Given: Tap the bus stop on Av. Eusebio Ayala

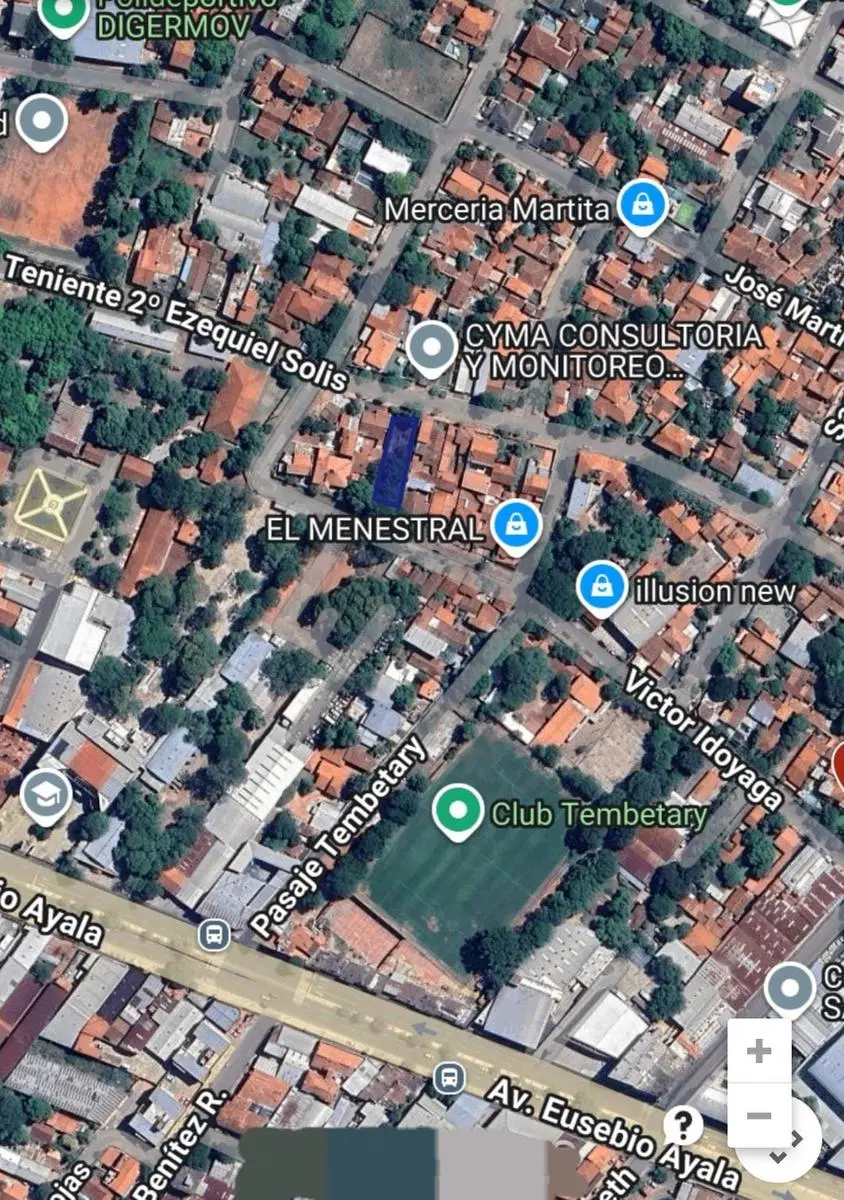Looking at the screenshot, I should 449,1078.
